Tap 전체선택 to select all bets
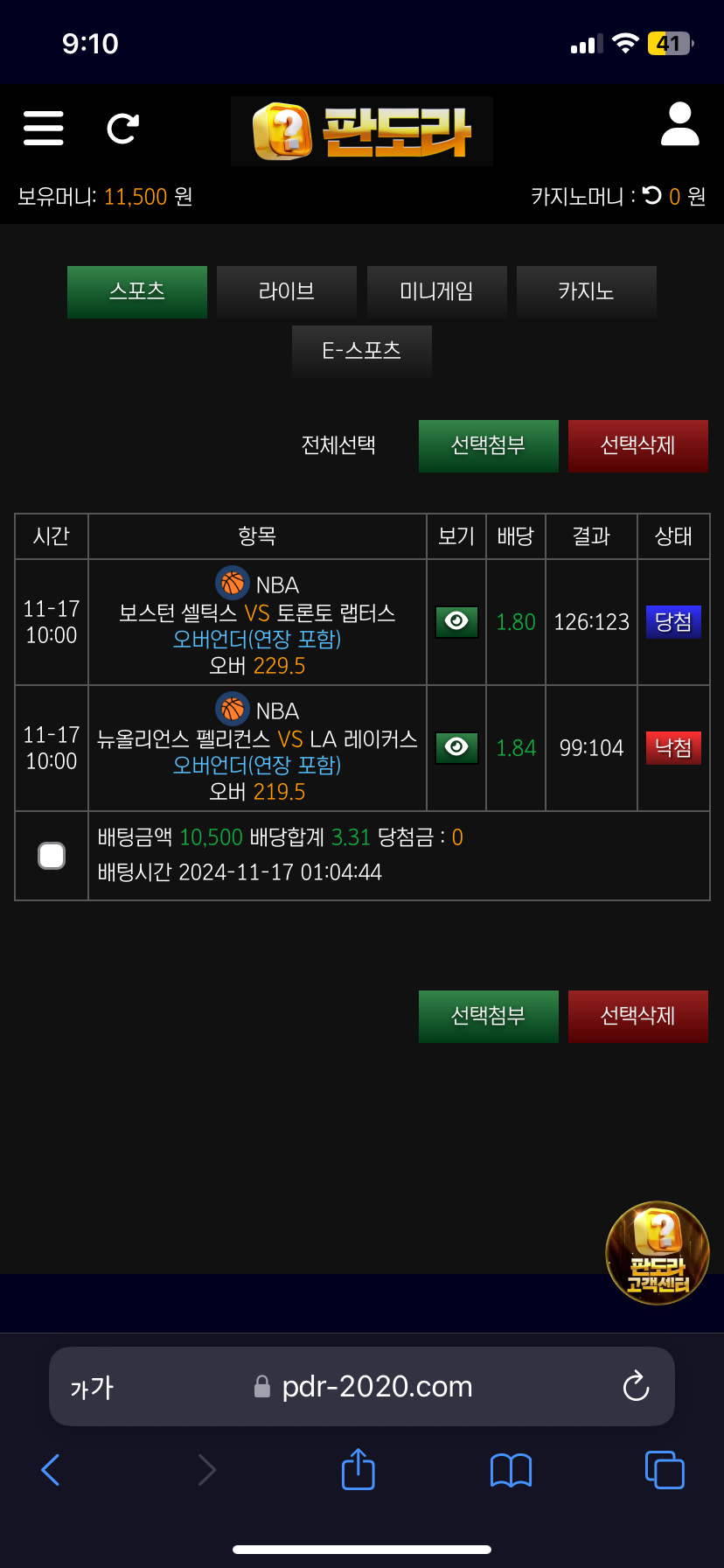This screenshot has width=724, height=1568. 338,445
